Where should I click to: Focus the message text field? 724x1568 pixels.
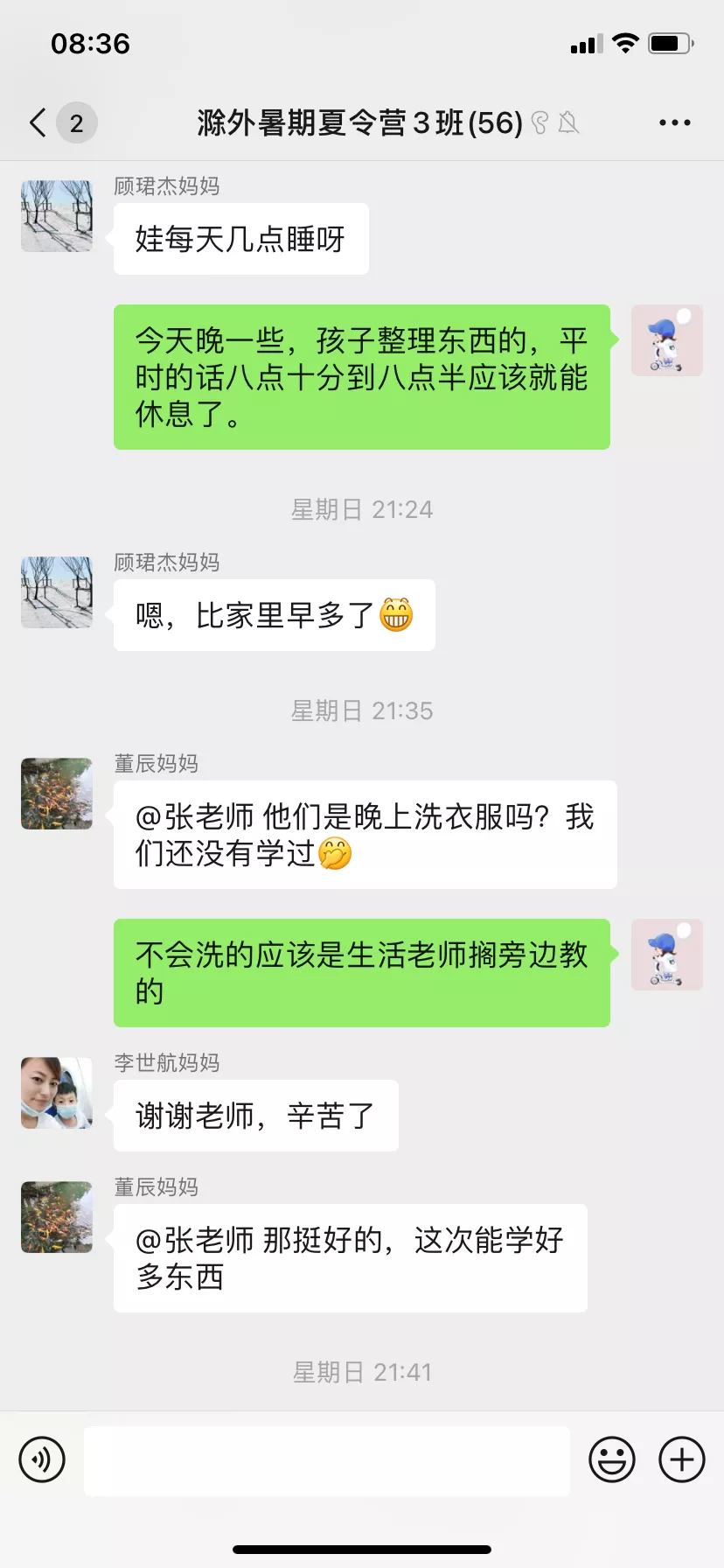click(327, 1460)
